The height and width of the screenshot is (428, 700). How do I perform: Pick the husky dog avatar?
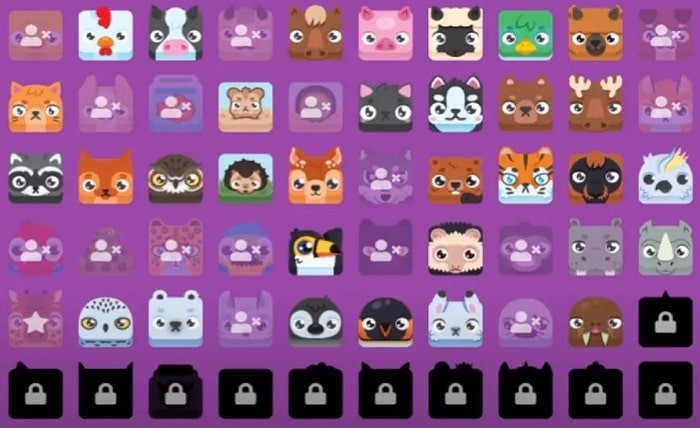(x=455, y=107)
